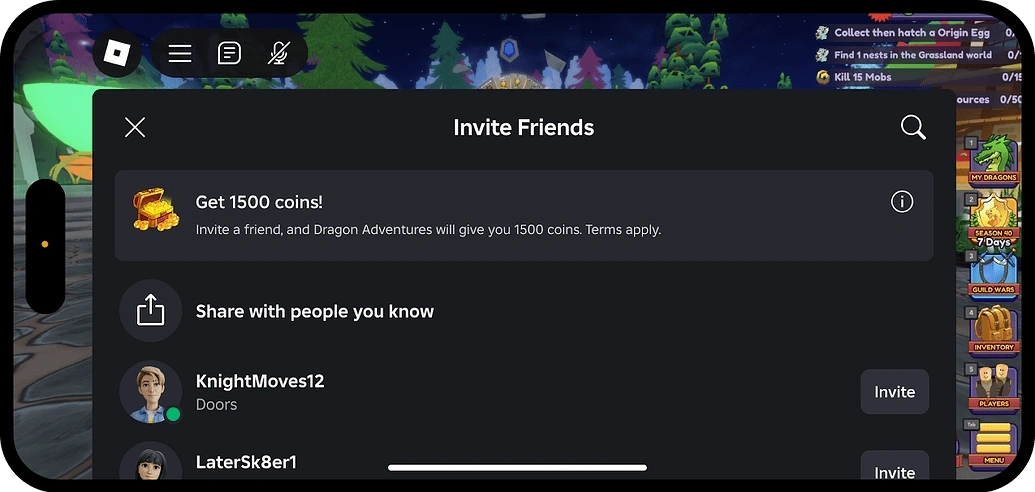Open info about the 1500 coins offer
The height and width of the screenshot is (492, 1035).
(902, 202)
